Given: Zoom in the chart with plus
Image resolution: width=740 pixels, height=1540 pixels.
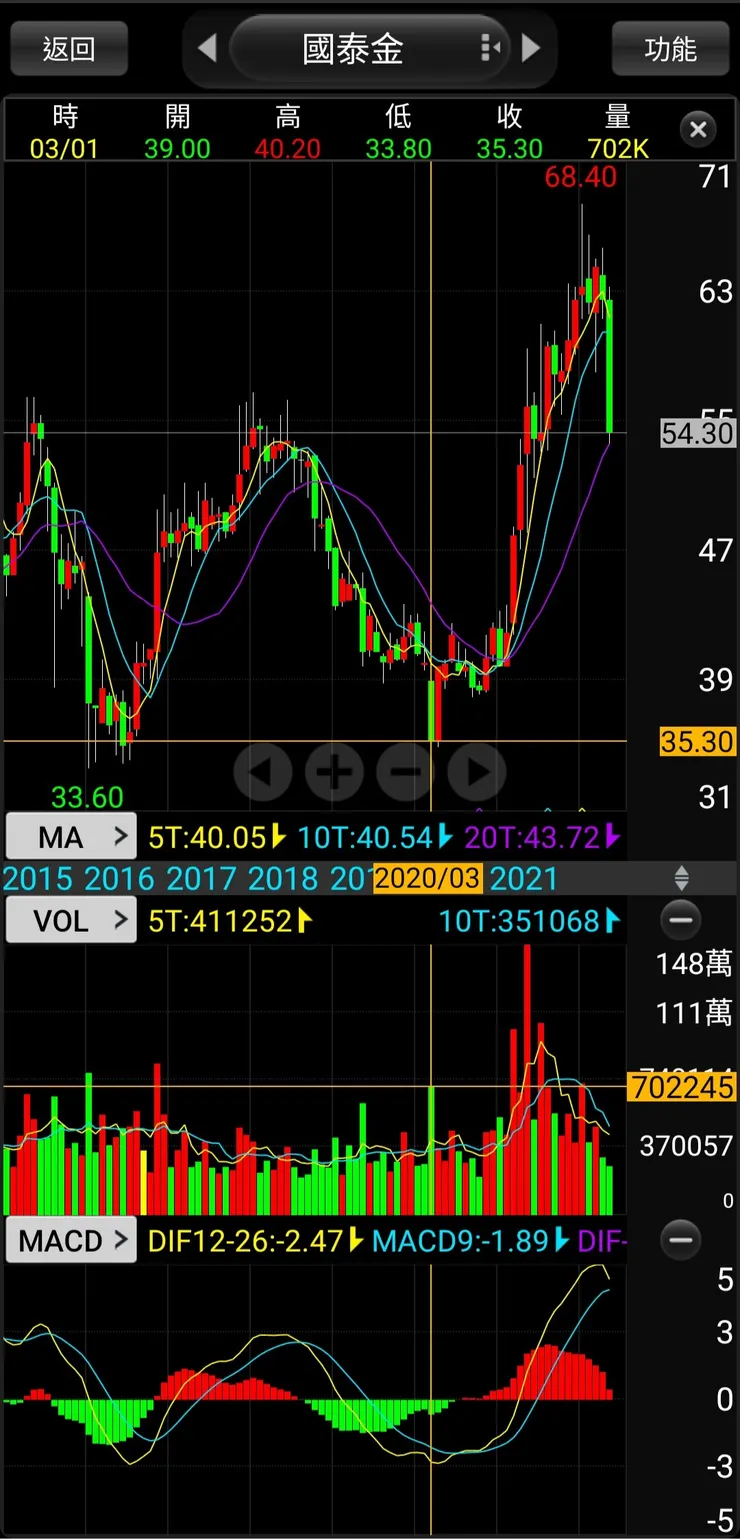Looking at the screenshot, I should [334, 771].
